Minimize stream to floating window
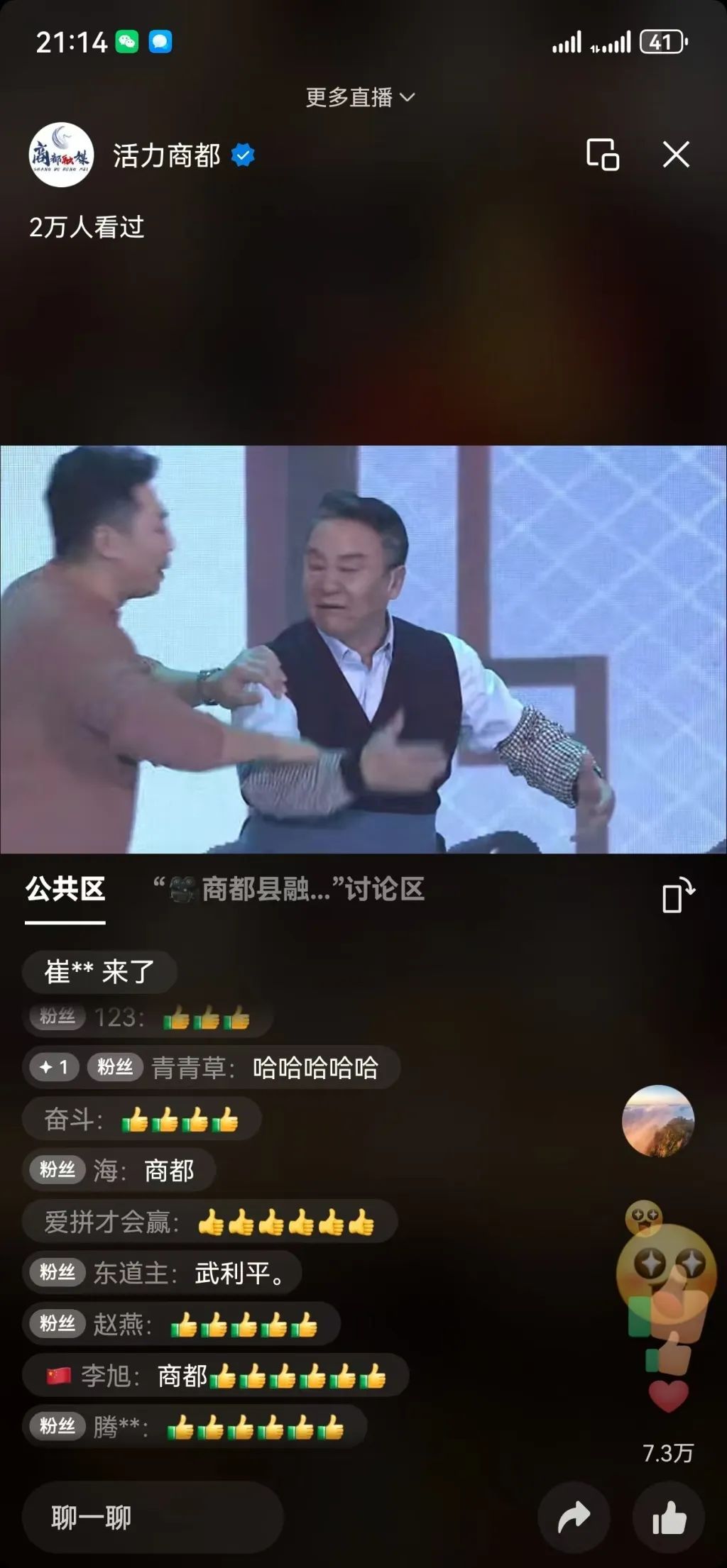 (602, 154)
